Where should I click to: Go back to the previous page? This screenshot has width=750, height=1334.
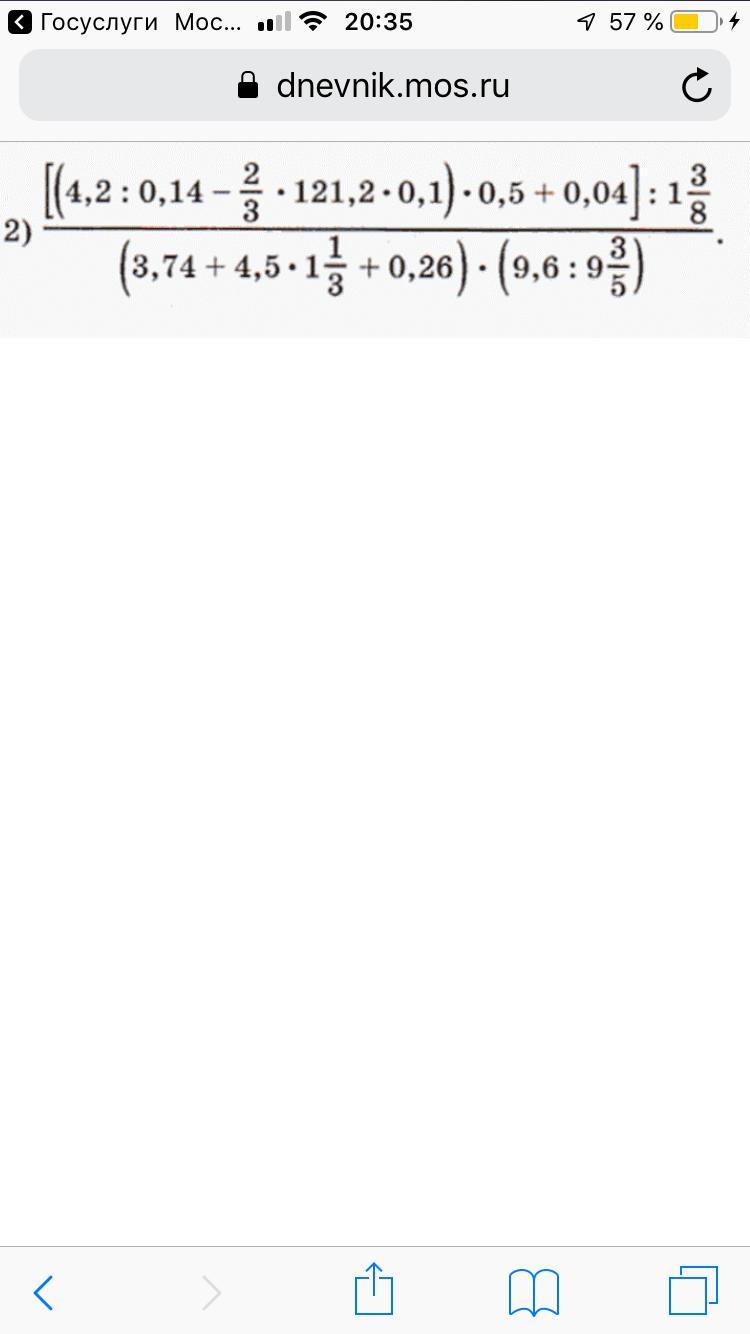coord(44,1292)
